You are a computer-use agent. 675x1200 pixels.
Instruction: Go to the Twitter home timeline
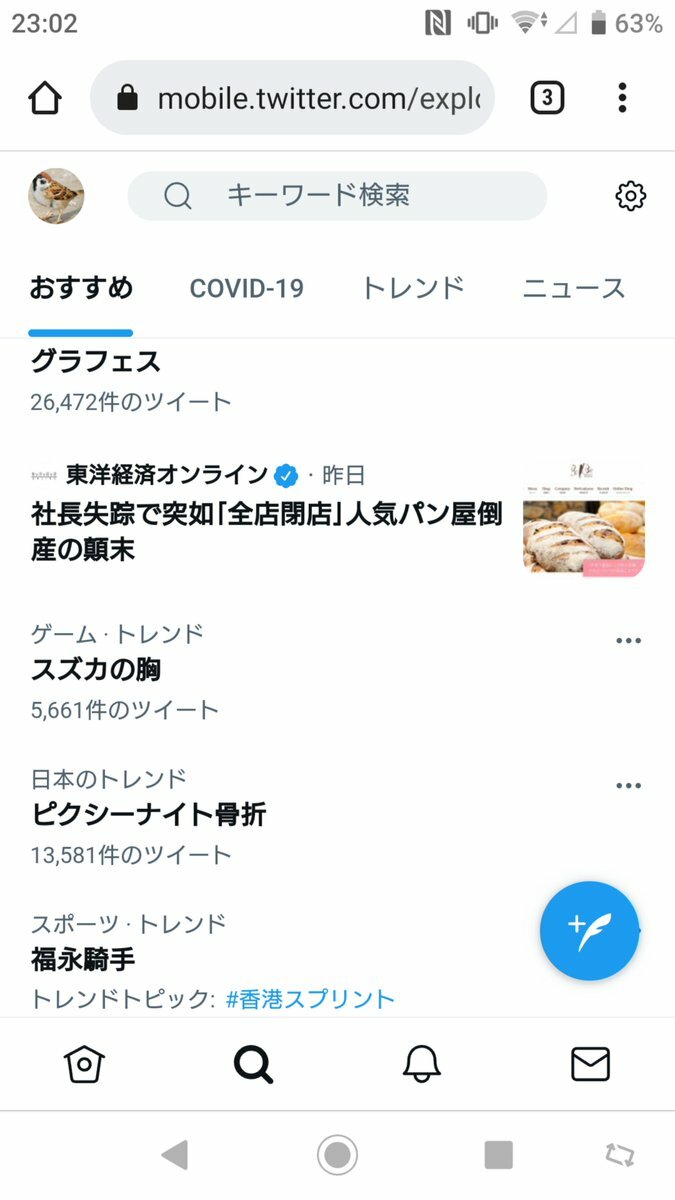[84, 1065]
